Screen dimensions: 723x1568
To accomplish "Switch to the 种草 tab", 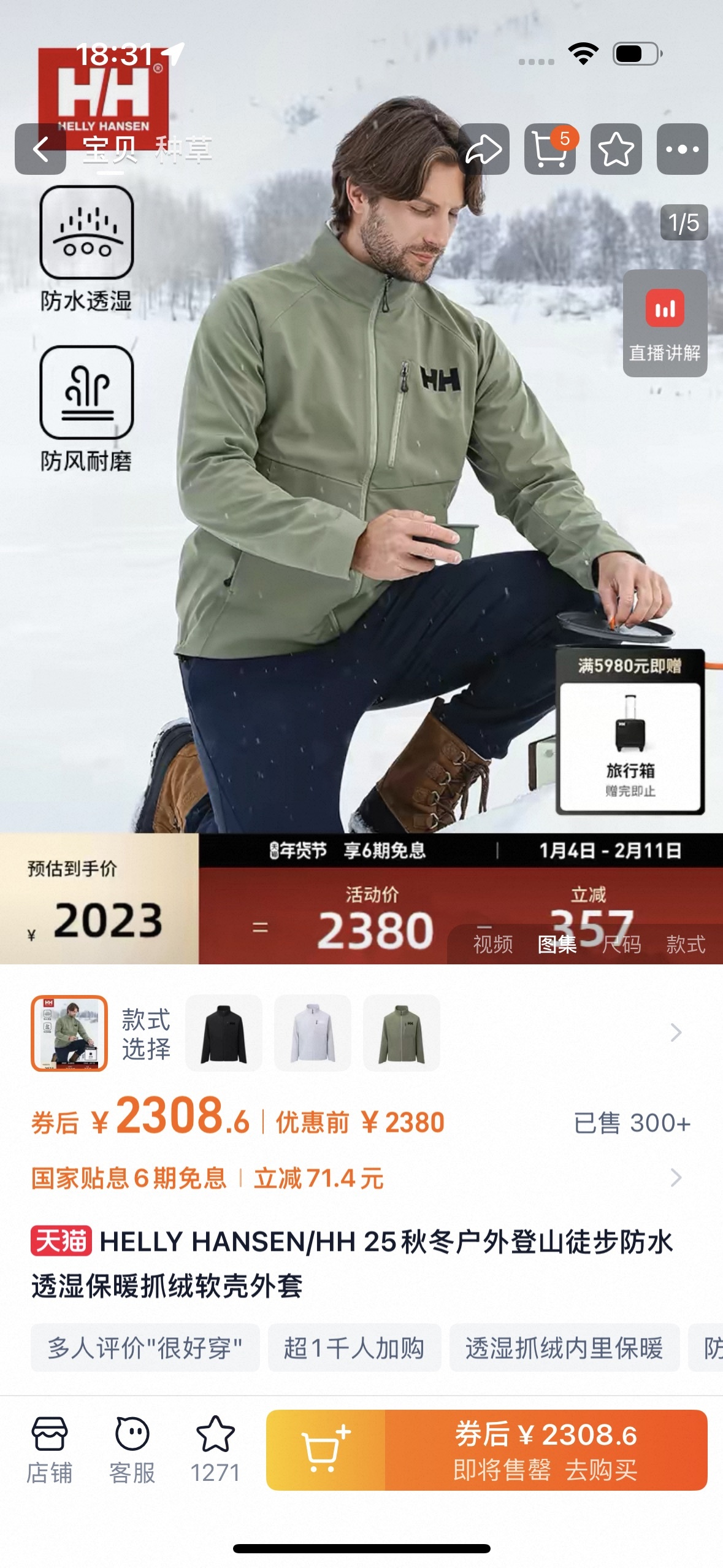I will tap(183, 149).
